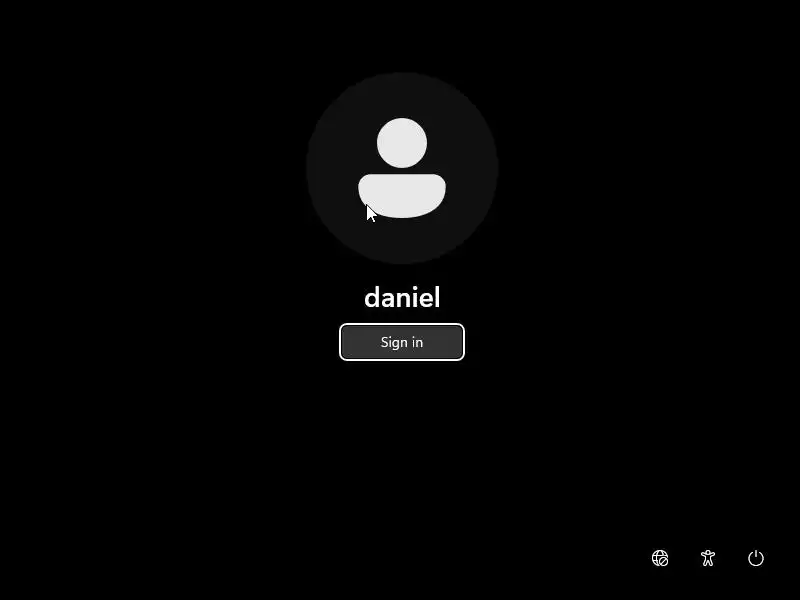Open the network status icon
This screenshot has width=800, height=600.
(x=660, y=558)
